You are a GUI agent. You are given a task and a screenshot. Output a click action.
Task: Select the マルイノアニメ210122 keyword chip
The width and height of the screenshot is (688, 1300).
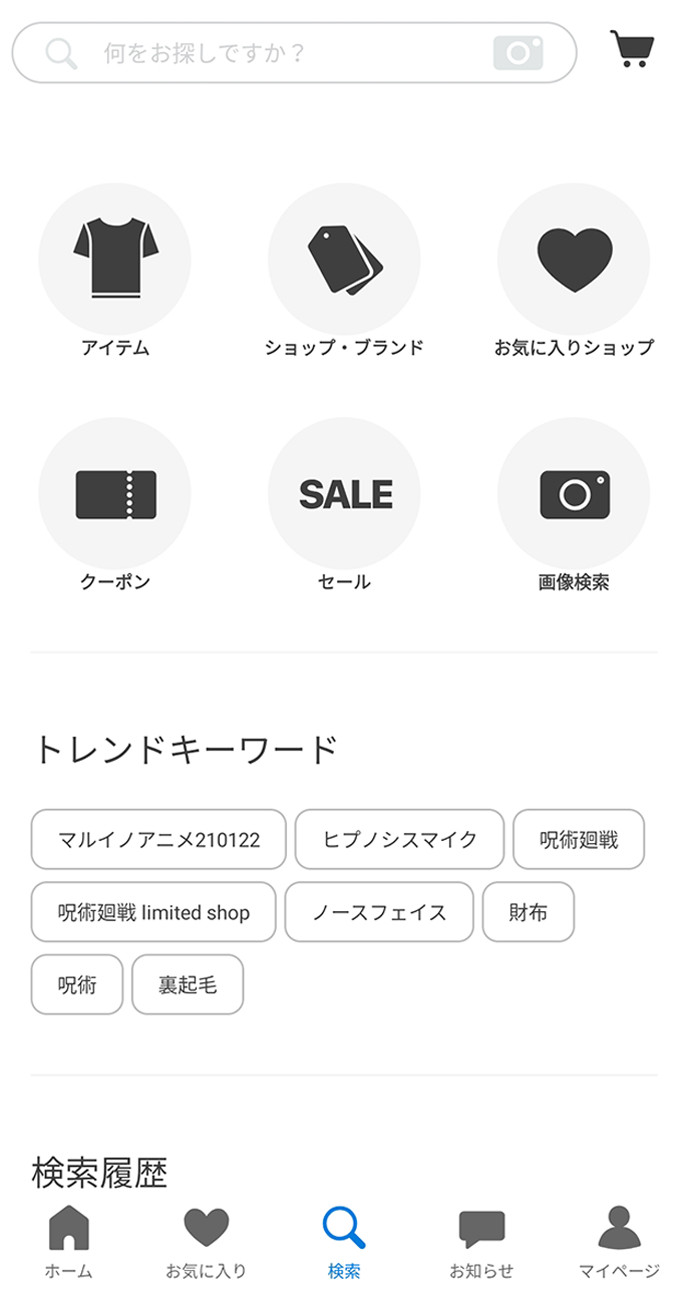[x=159, y=839]
